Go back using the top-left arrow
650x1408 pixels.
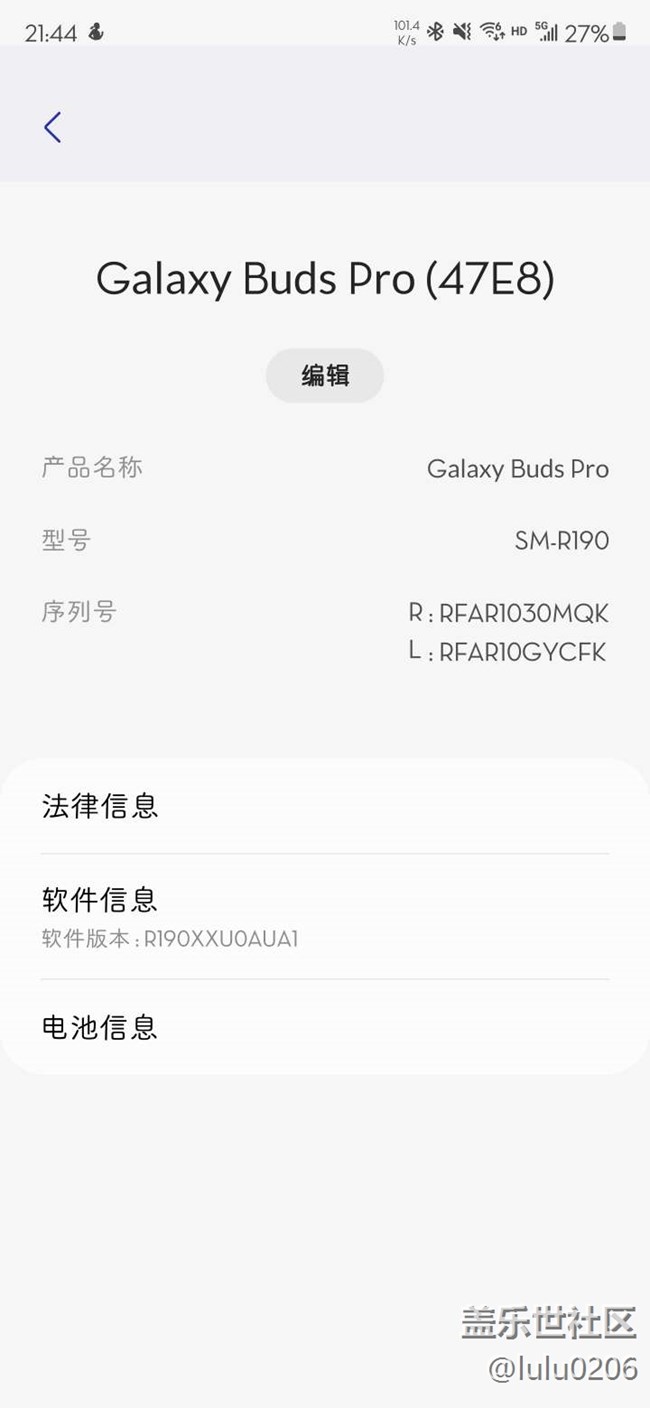[53, 127]
